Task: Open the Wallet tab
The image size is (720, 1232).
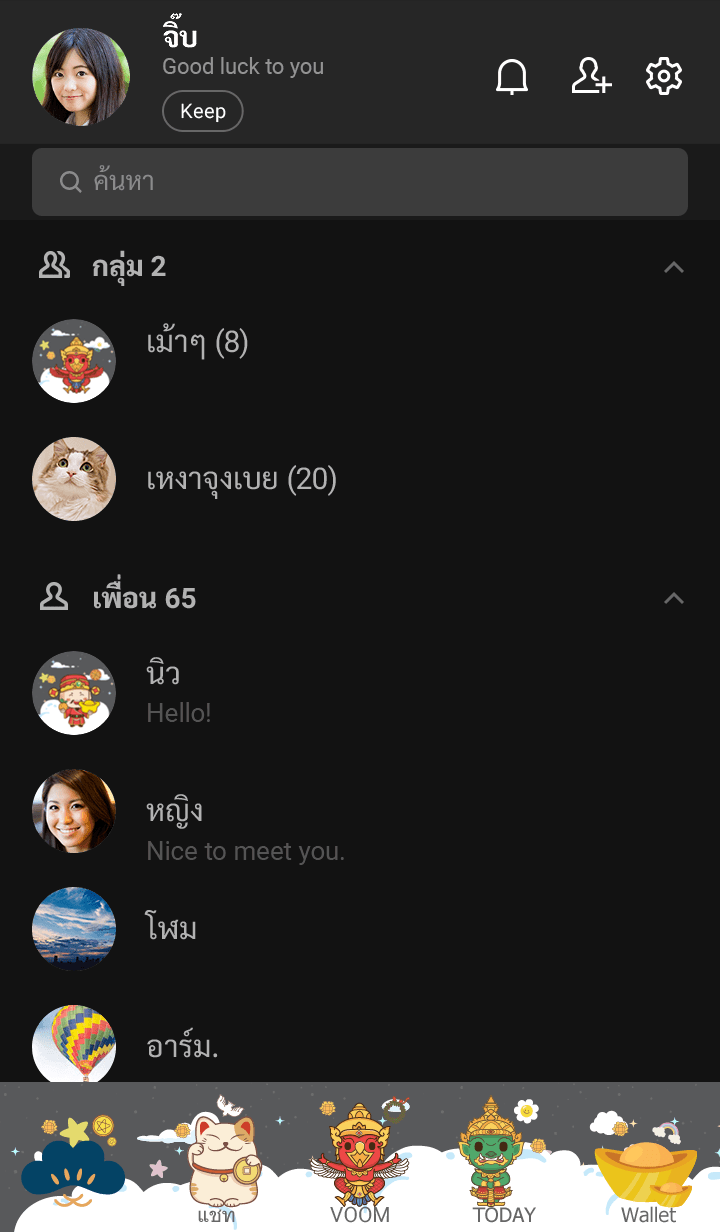Action: coord(648,1160)
